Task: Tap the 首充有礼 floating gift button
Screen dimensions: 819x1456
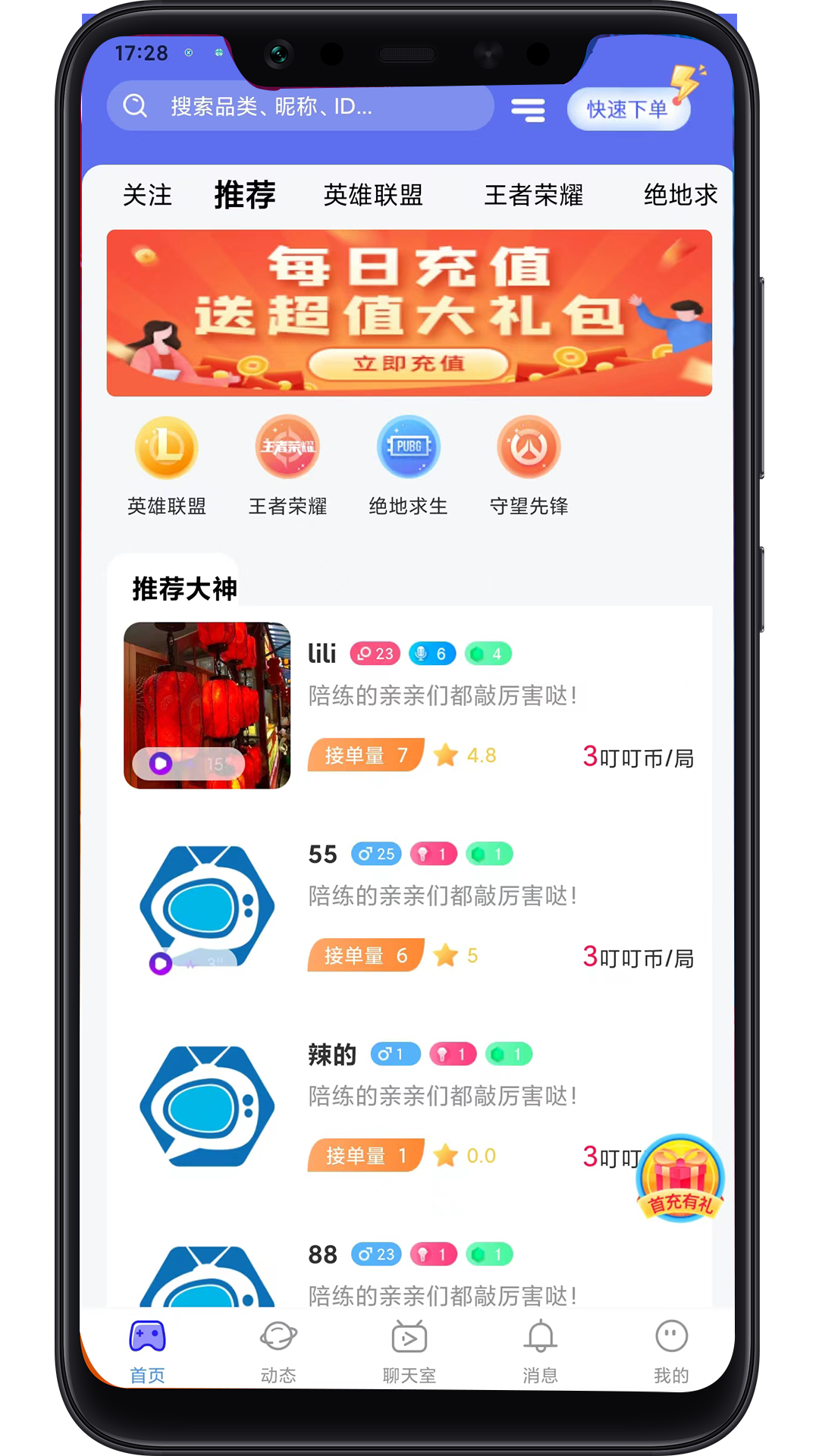Action: pos(681,1177)
